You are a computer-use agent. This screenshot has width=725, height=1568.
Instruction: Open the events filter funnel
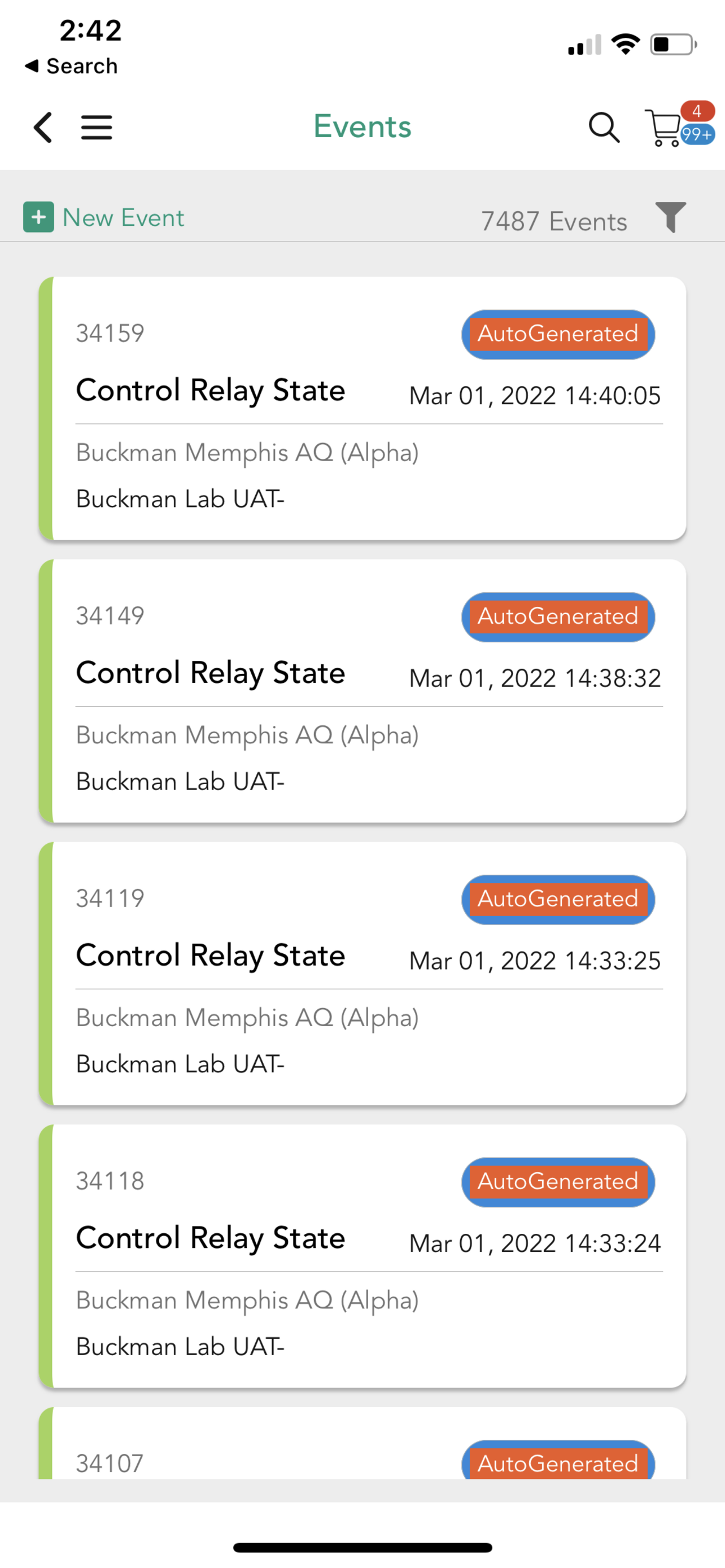tap(671, 217)
